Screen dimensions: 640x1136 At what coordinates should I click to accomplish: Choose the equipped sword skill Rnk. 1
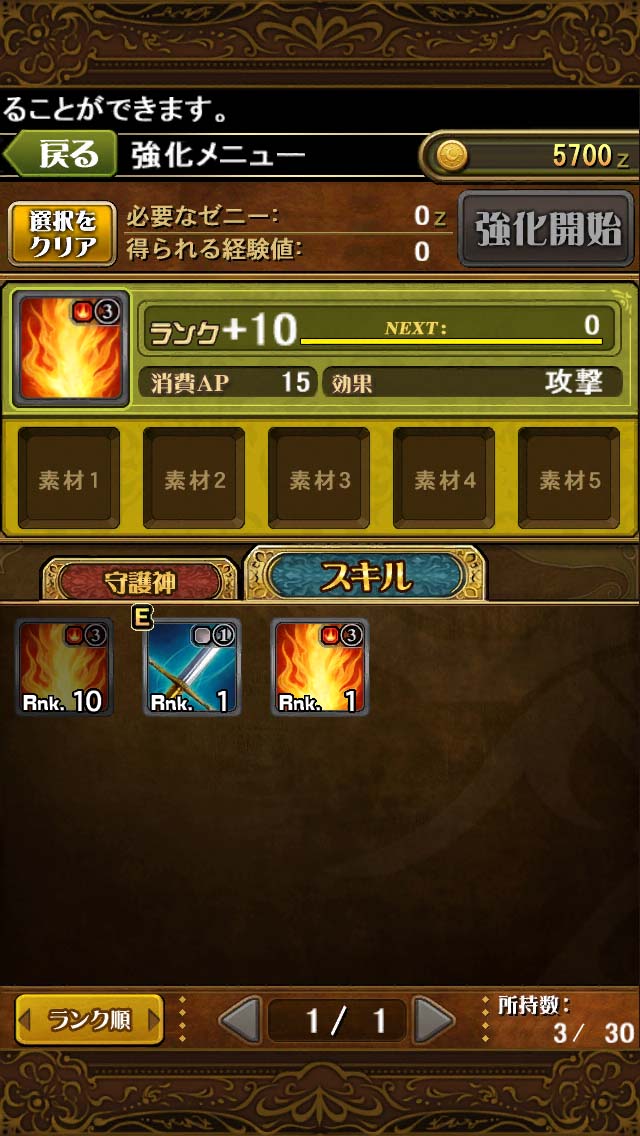191,667
